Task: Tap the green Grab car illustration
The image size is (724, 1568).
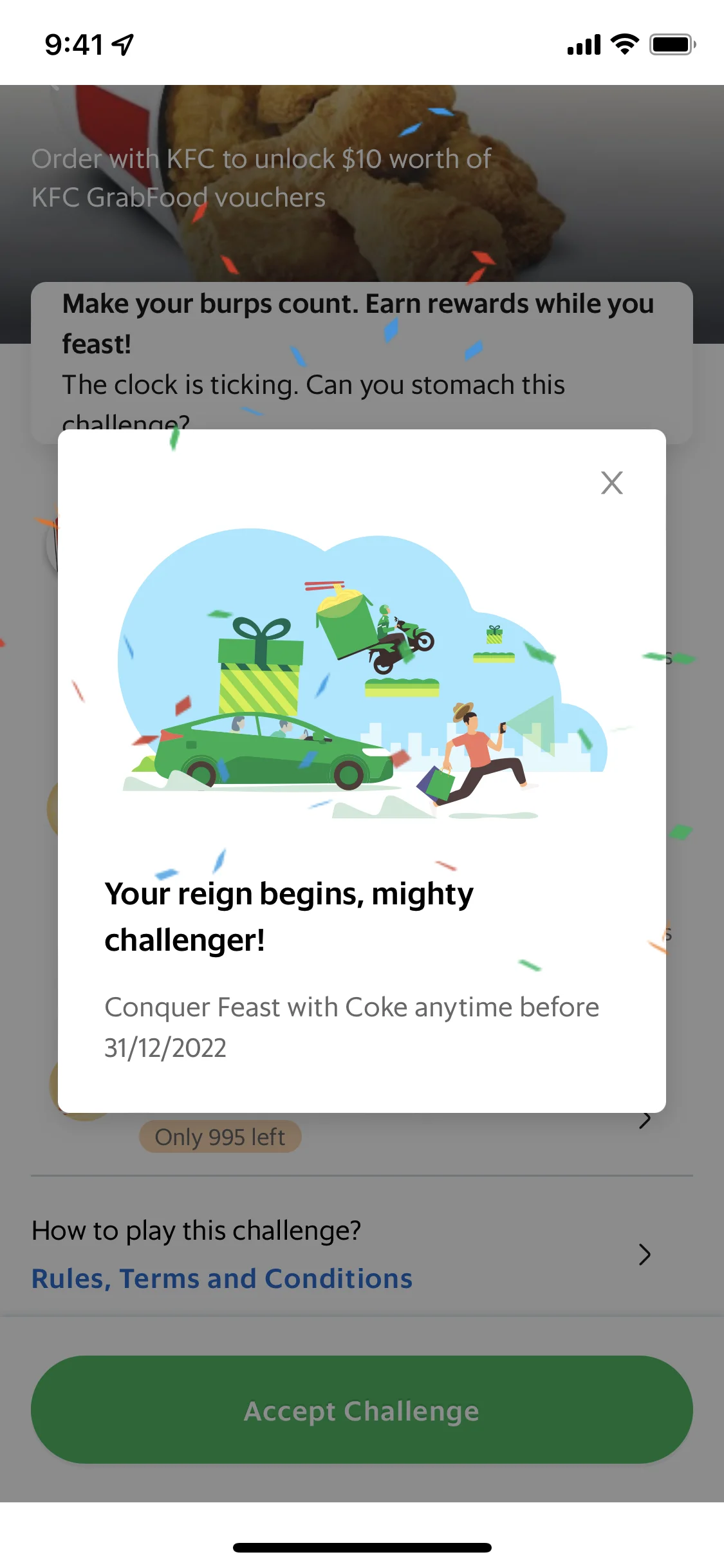Action: pos(277,753)
